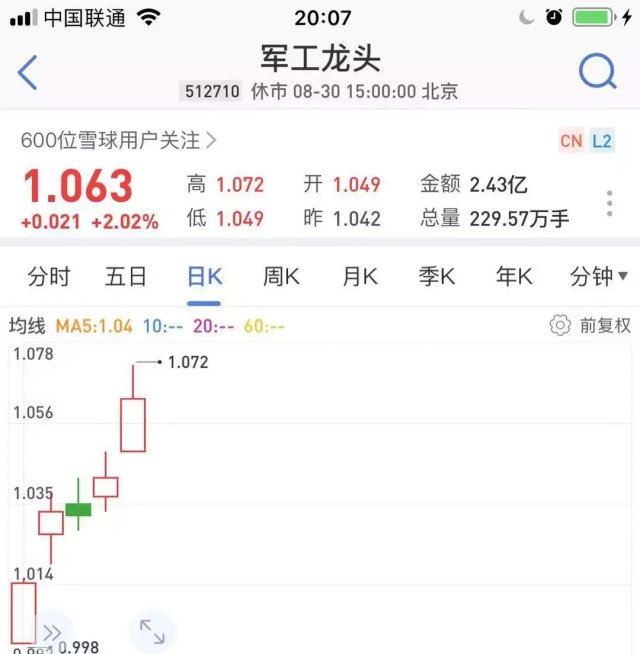
Task: Tap the double-arrow chart forward button
Action: (x=52, y=632)
